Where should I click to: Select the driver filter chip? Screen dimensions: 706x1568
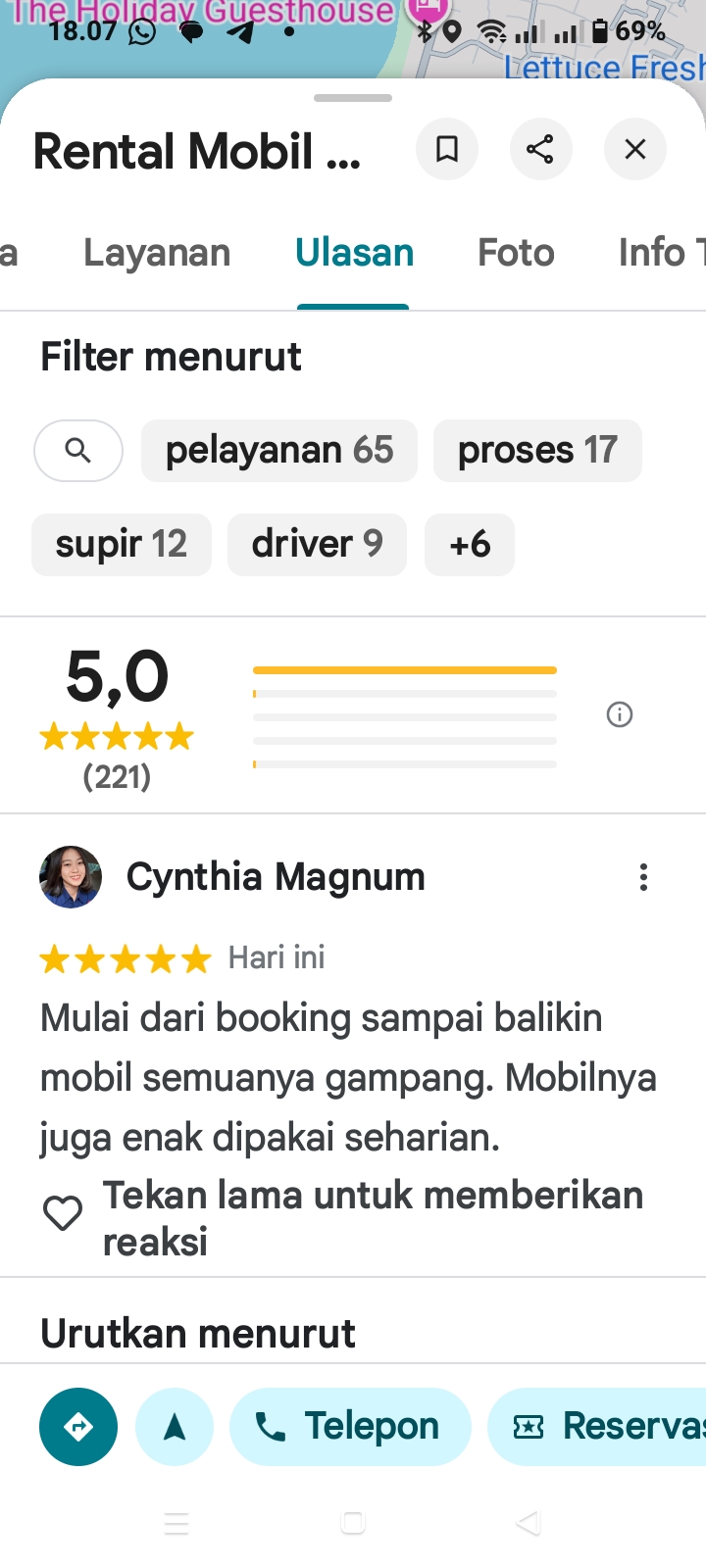(x=317, y=544)
